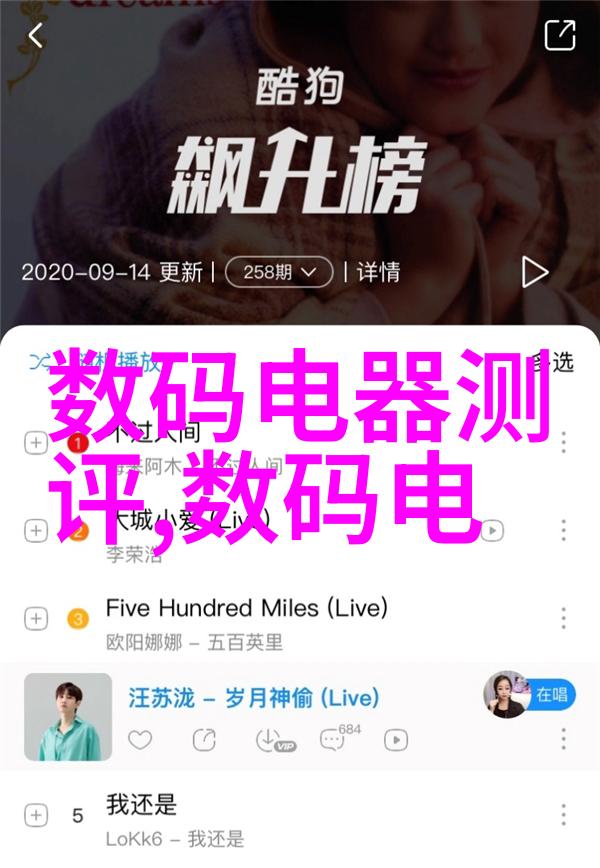Watch the MV for 岁月神偷 (Live)
The height and width of the screenshot is (868, 600).
click(396, 741)
